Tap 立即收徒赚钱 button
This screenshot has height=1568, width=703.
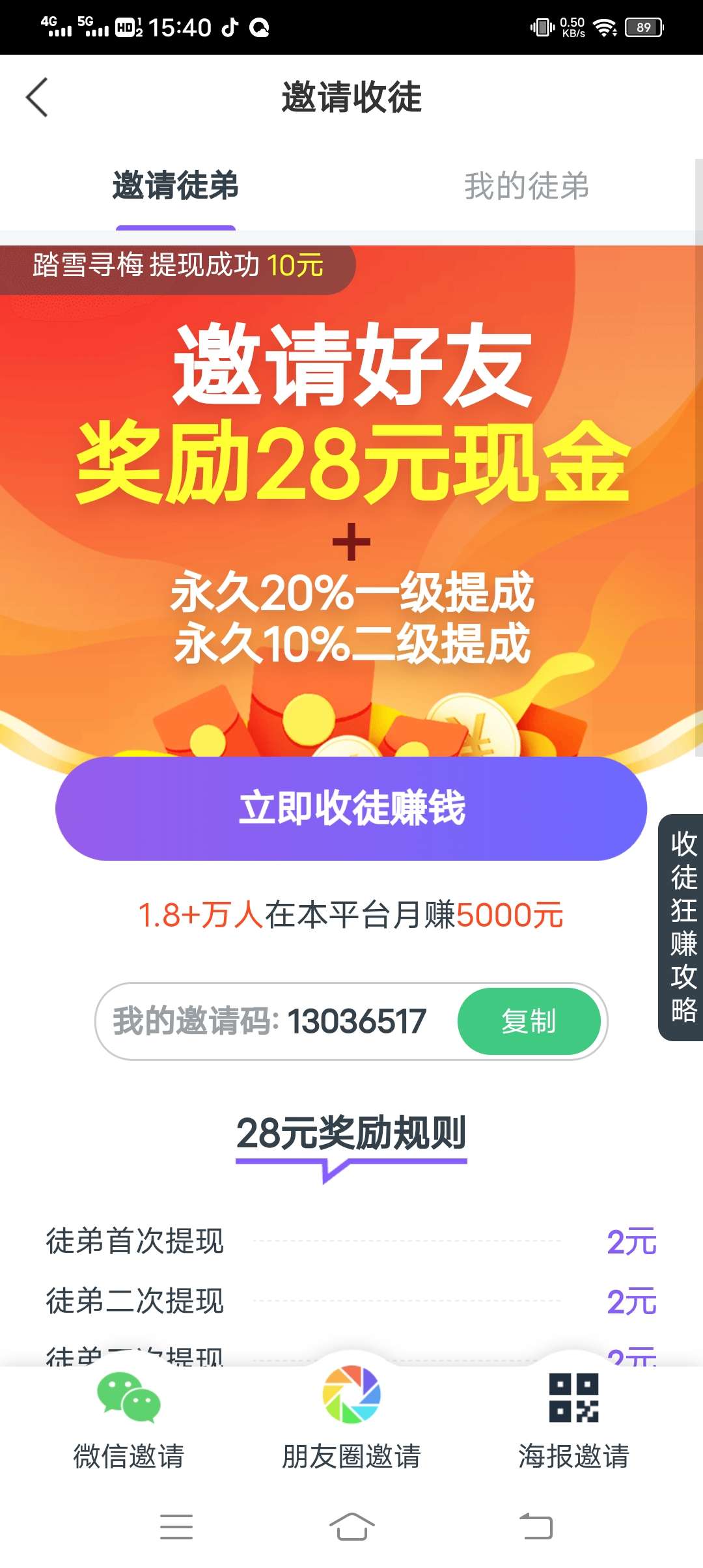(x=351, y=808)
